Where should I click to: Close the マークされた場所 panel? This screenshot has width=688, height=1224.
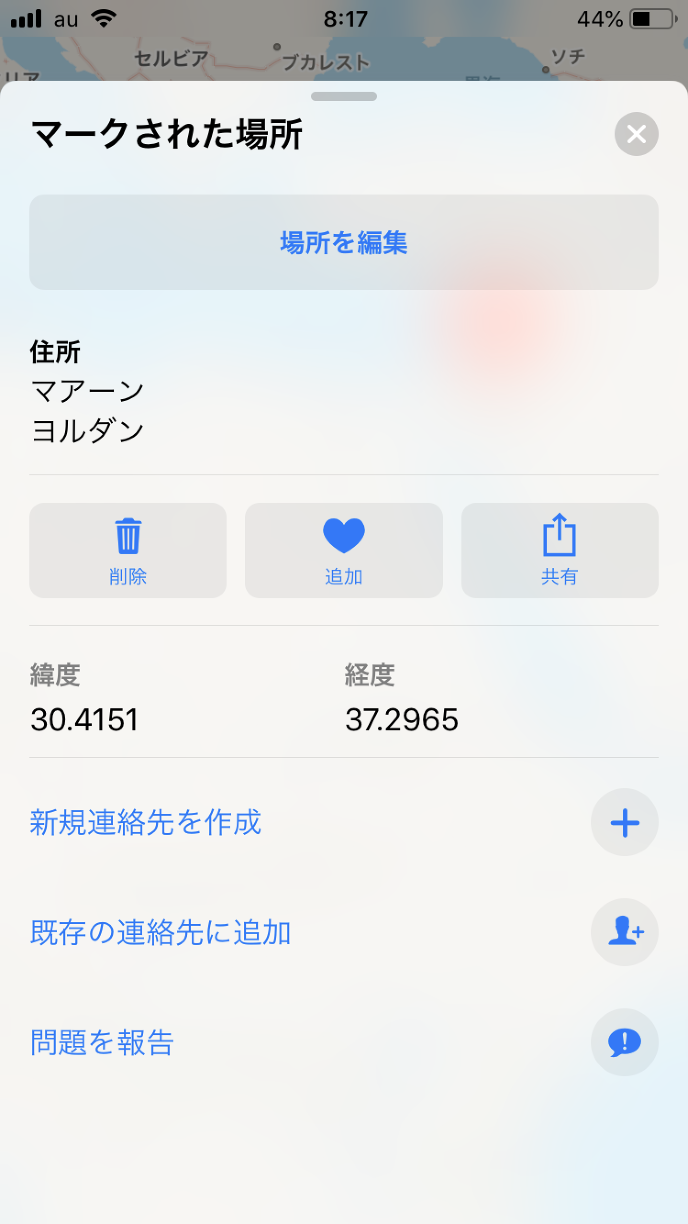click(636, 134)
